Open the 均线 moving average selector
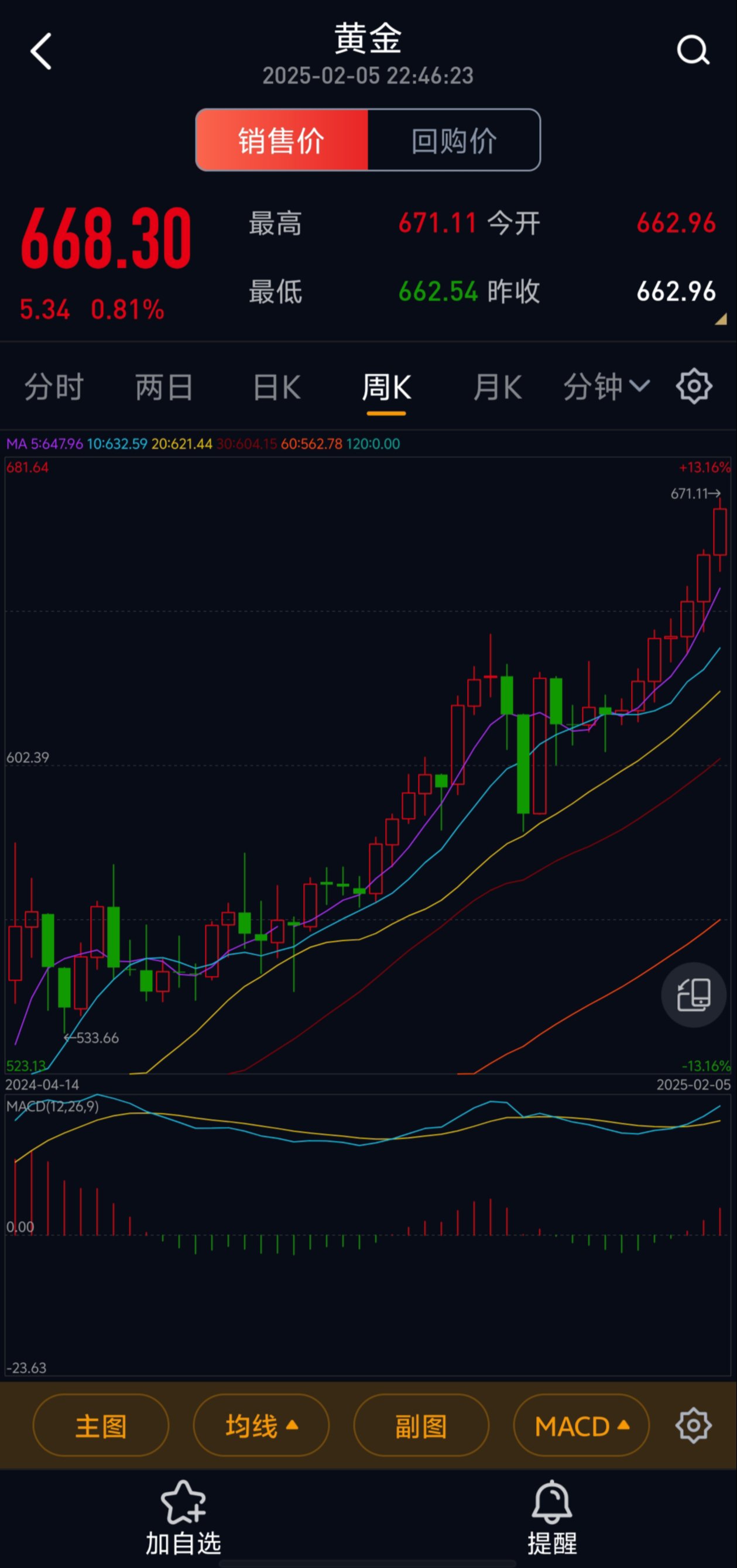Viewport: 737px width, 1568px height. click(x=261, y=1426)
